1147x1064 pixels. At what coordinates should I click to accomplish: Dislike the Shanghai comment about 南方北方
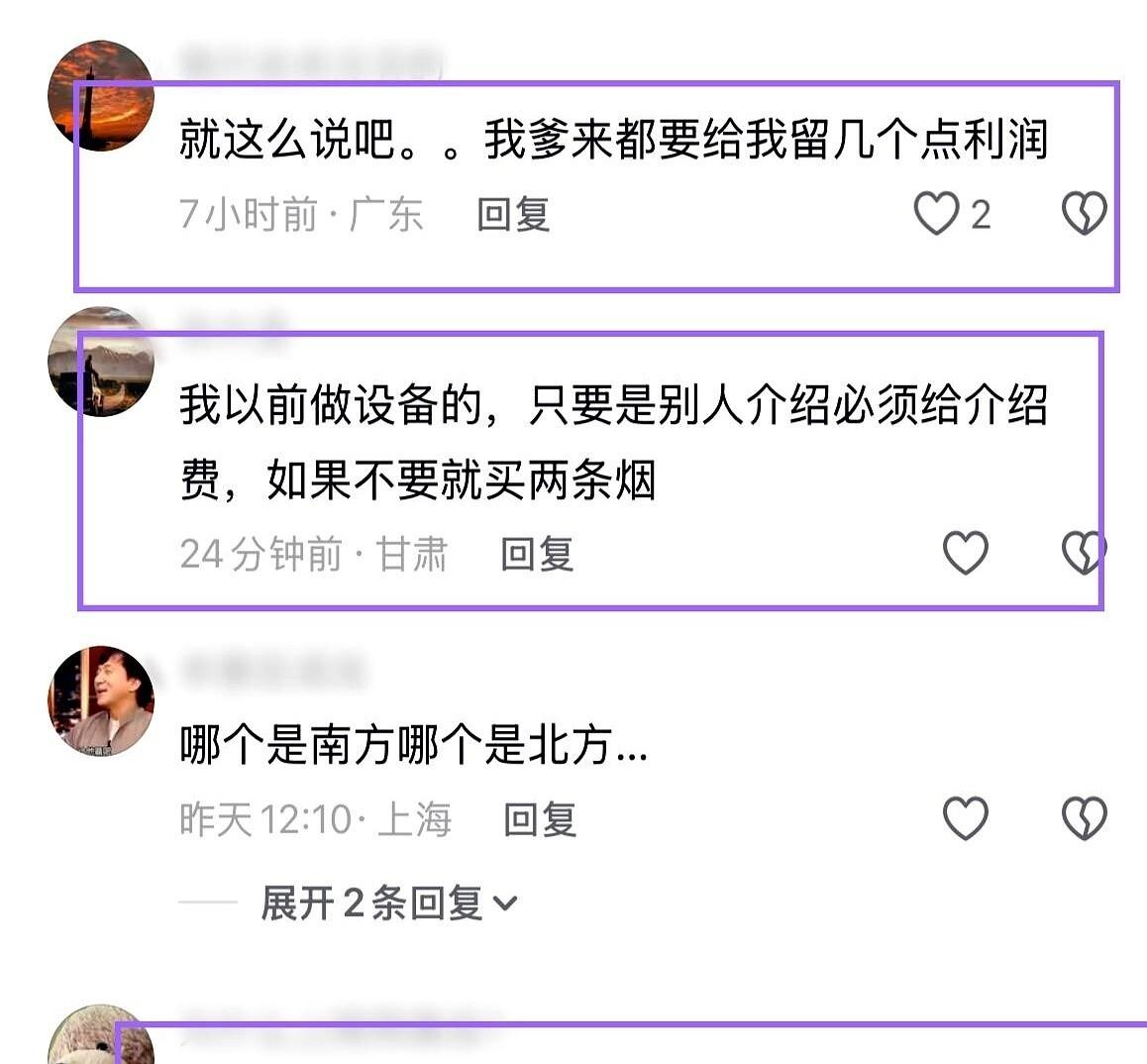point(1084,817)
